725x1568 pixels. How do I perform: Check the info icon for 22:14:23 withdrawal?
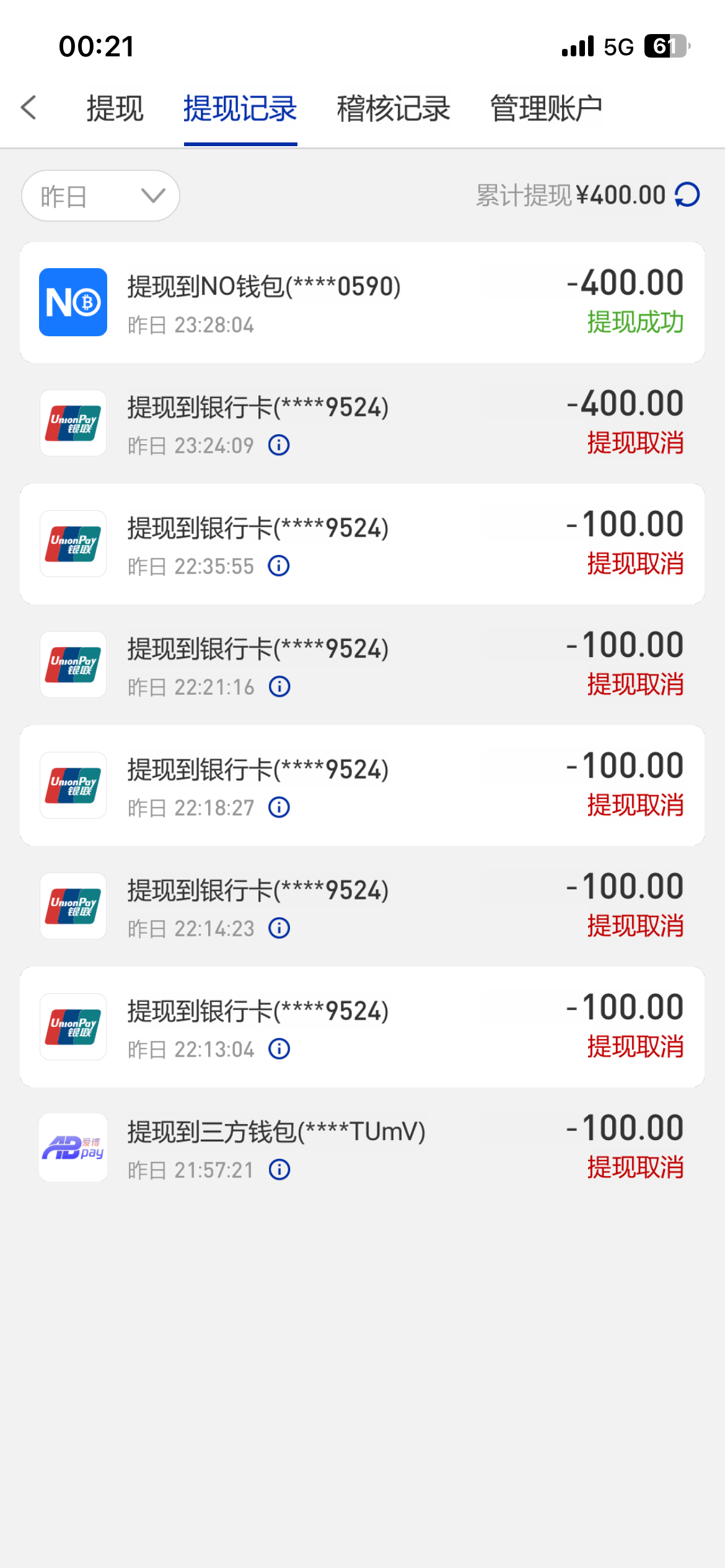[x=279, y=928]
